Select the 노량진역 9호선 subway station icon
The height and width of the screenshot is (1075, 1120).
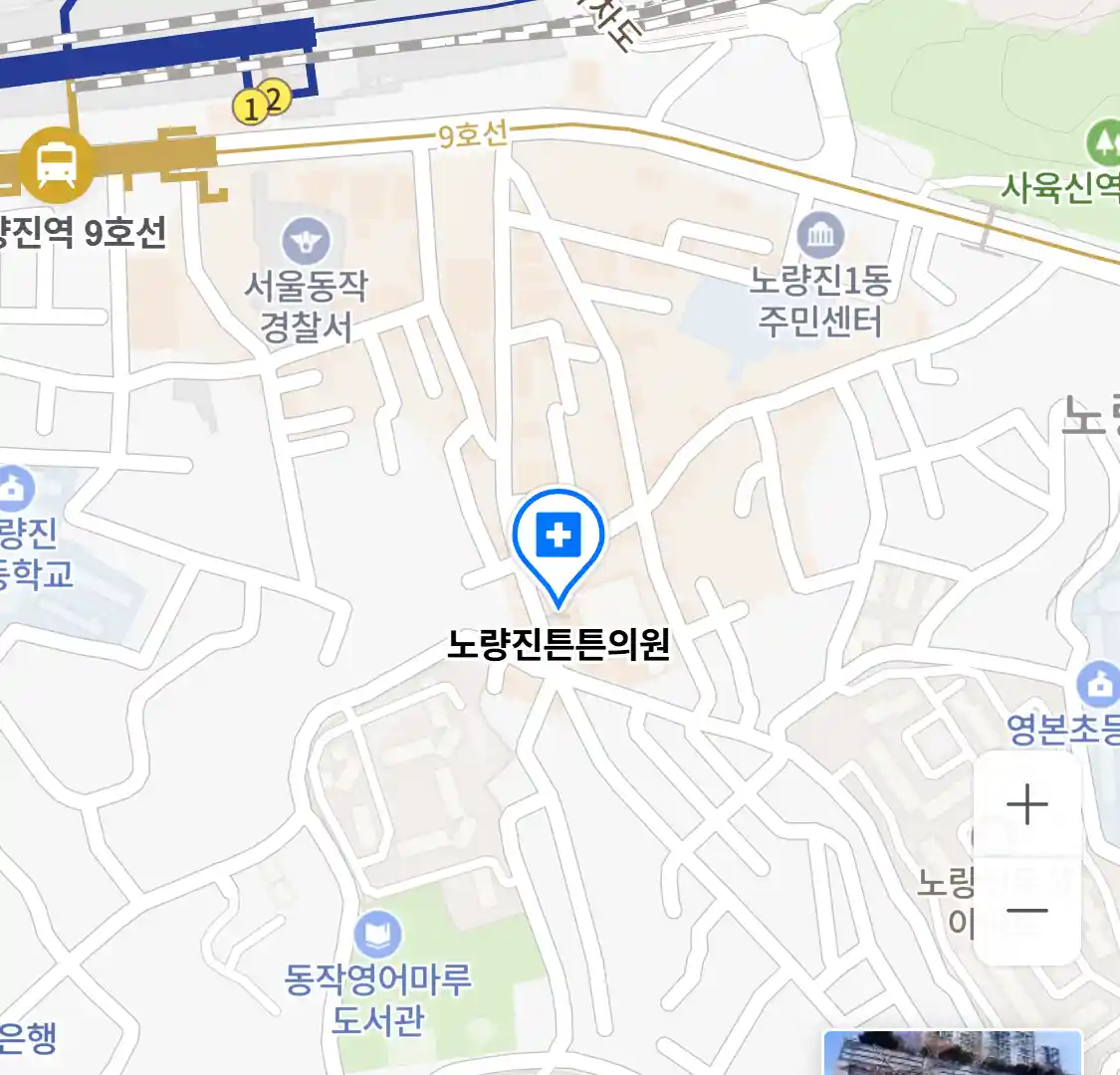click(57, 164)
